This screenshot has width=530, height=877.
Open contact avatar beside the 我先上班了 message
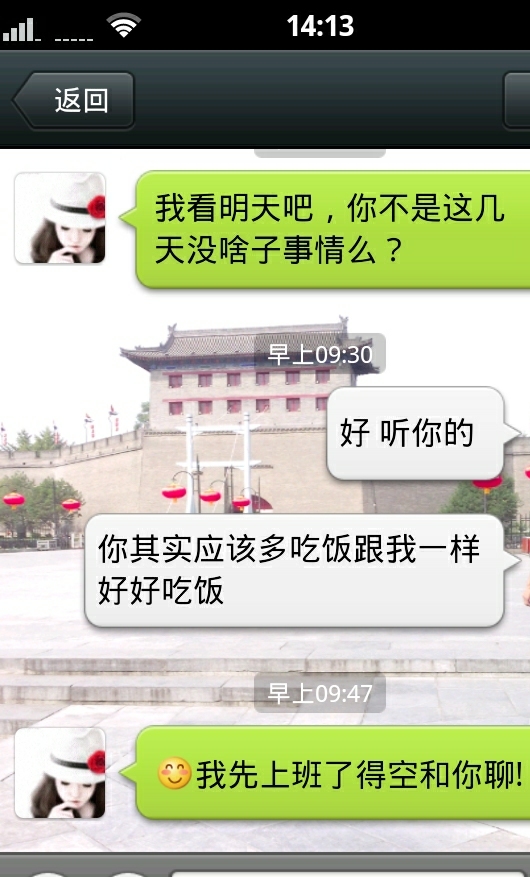(60, 773)
